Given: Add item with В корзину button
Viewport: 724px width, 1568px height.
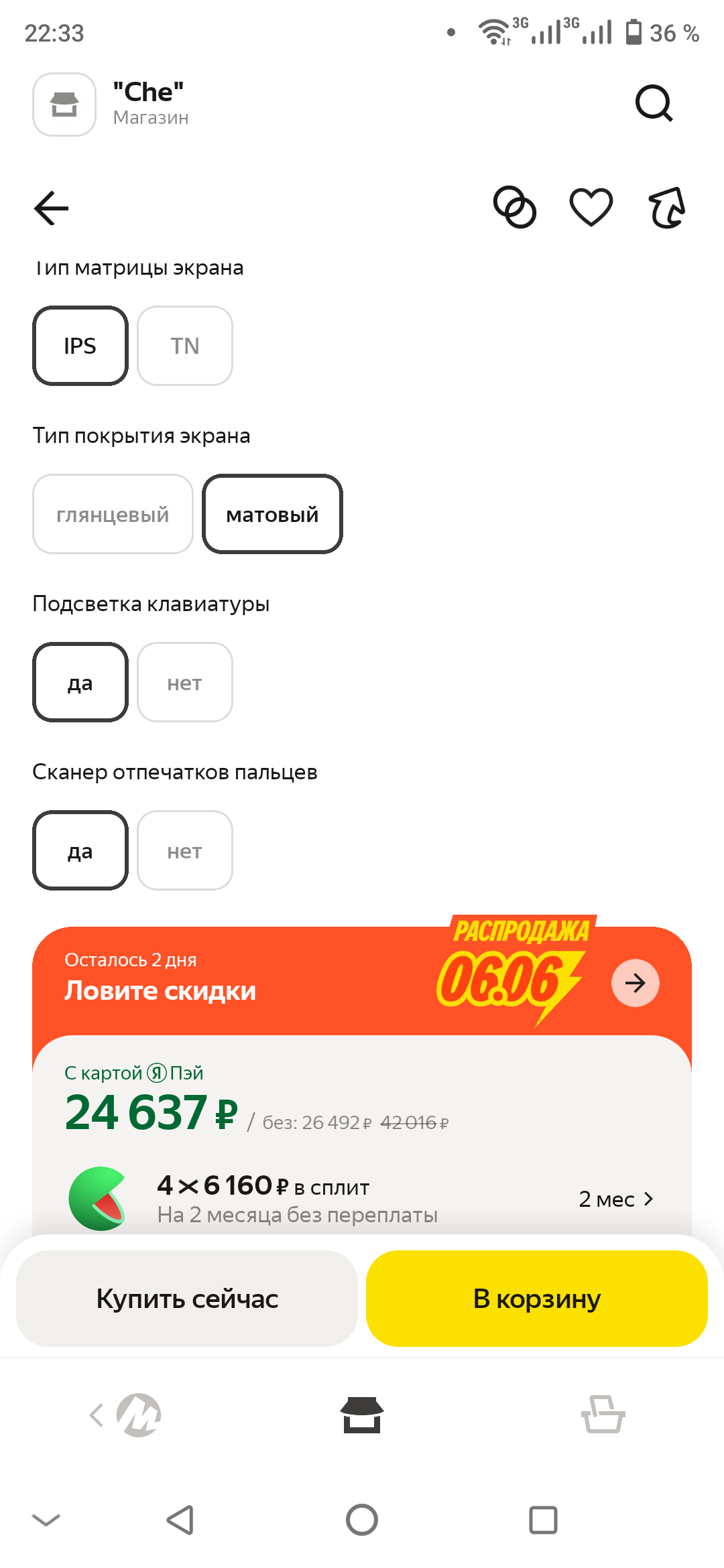Looking at the screenshot, I should 537,1299.
